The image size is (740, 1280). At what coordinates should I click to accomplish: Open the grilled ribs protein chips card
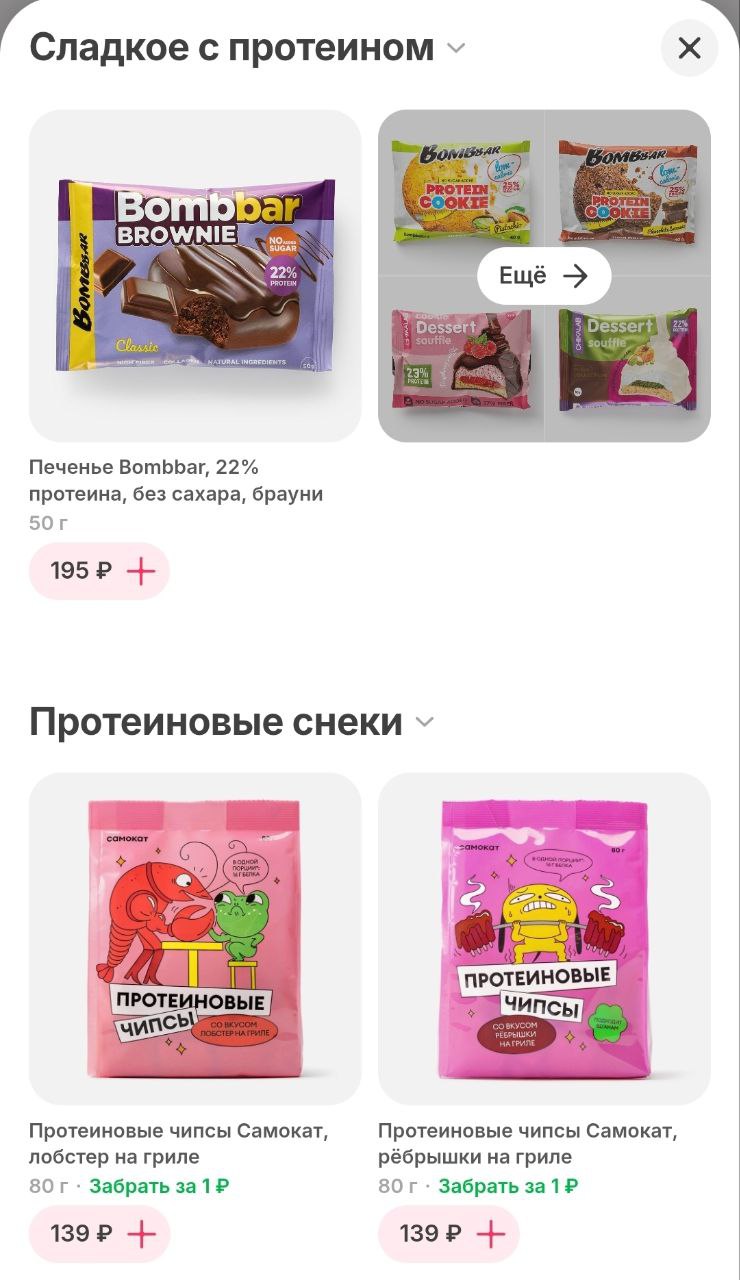pos(544,938)
